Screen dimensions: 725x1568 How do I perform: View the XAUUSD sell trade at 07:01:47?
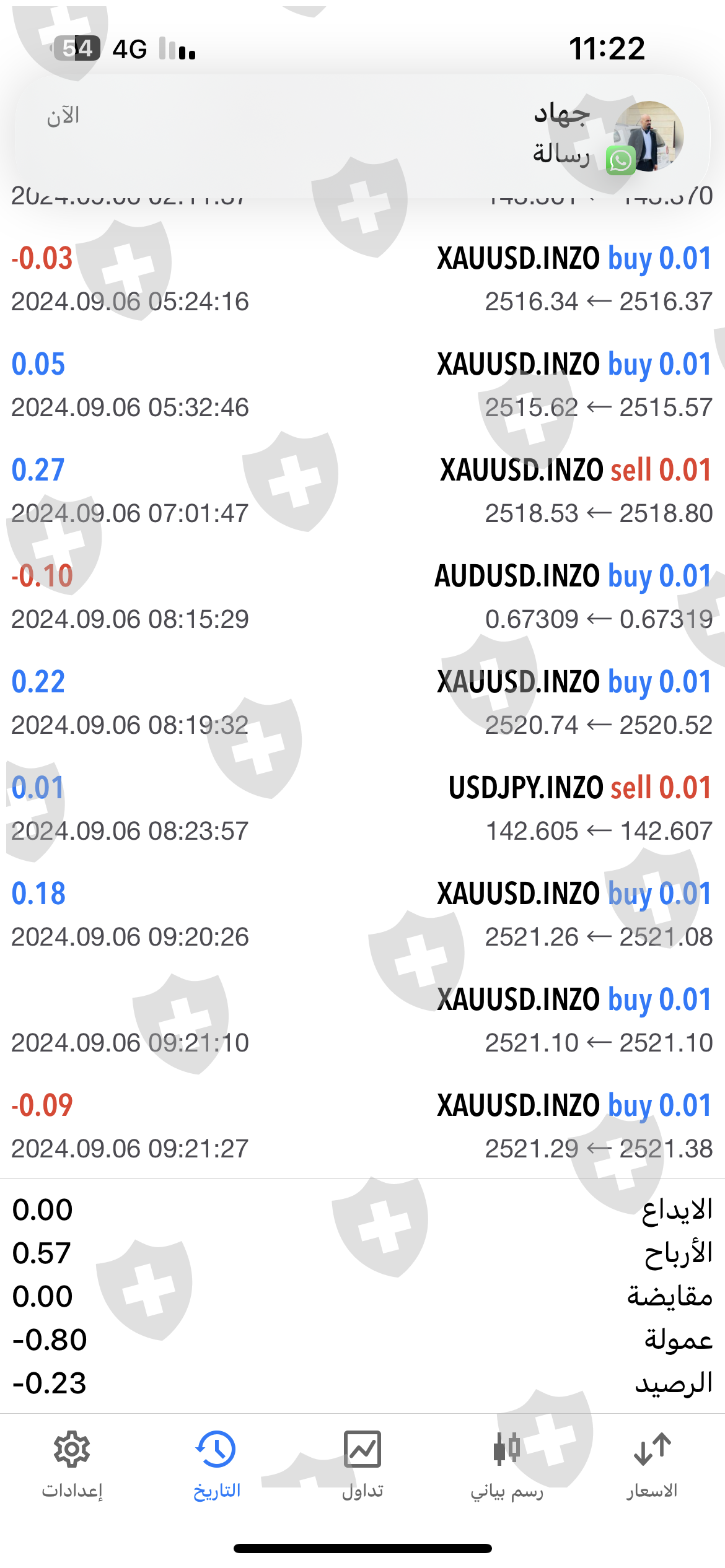362,492
